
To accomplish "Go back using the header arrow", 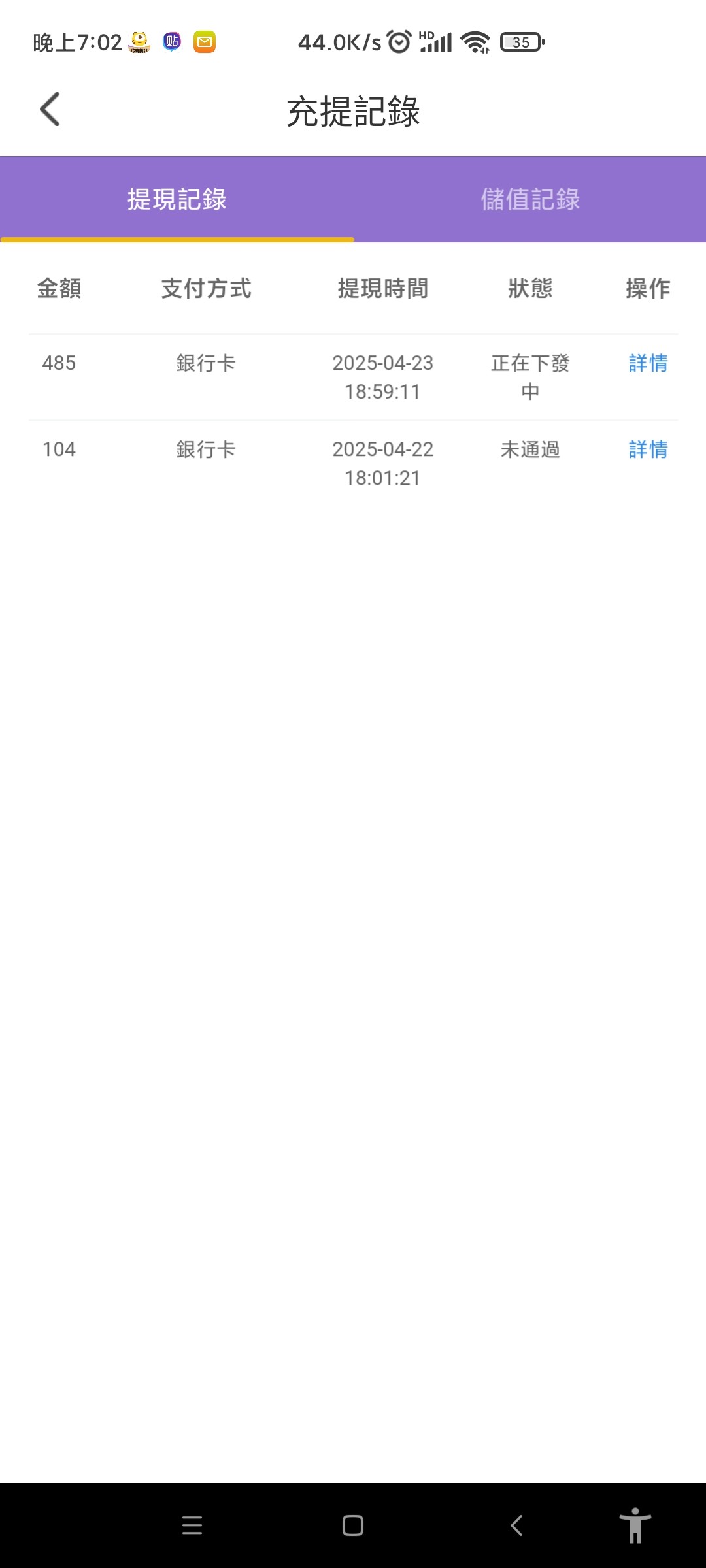I will (50, 109).
